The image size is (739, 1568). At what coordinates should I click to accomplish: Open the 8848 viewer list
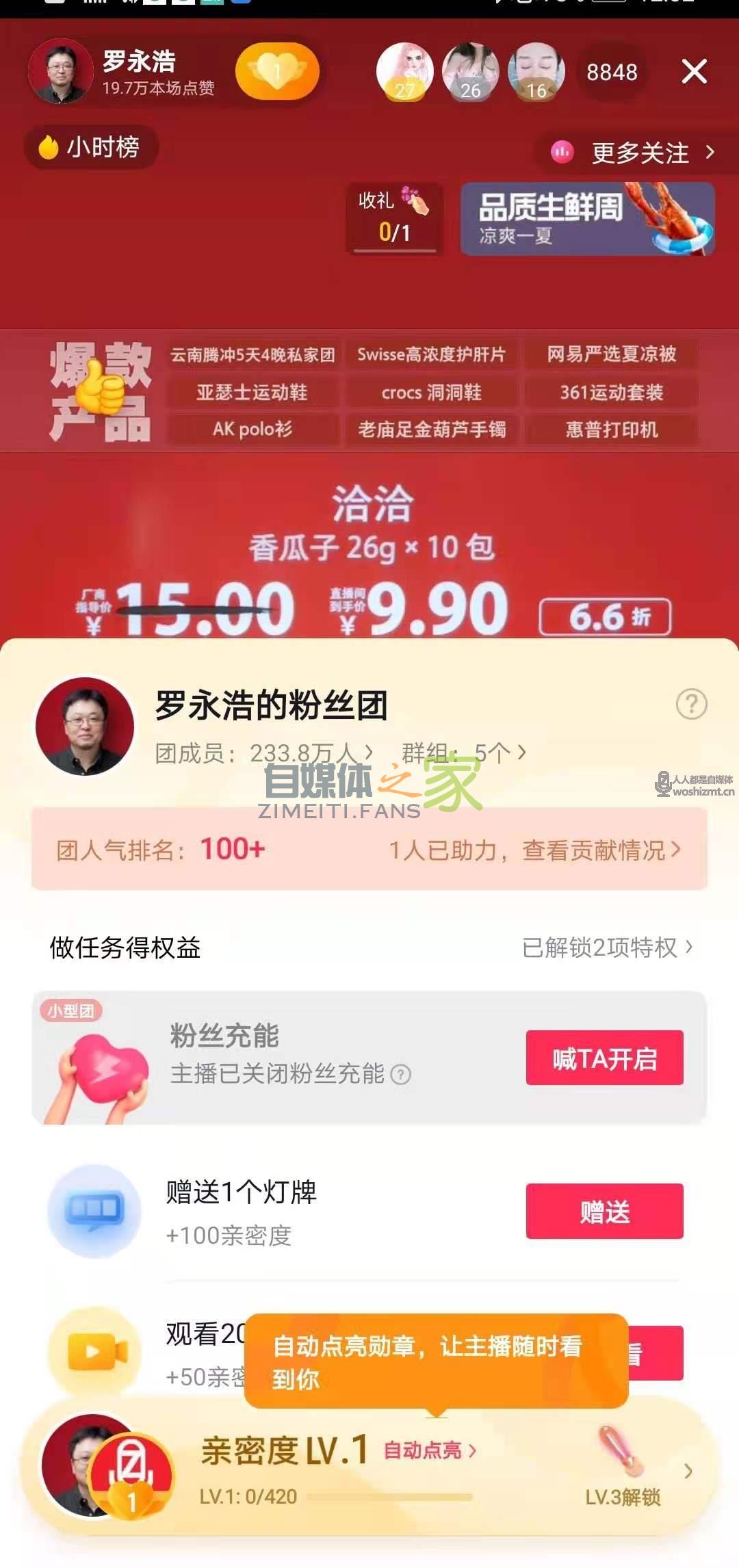[x=611, y=72]
